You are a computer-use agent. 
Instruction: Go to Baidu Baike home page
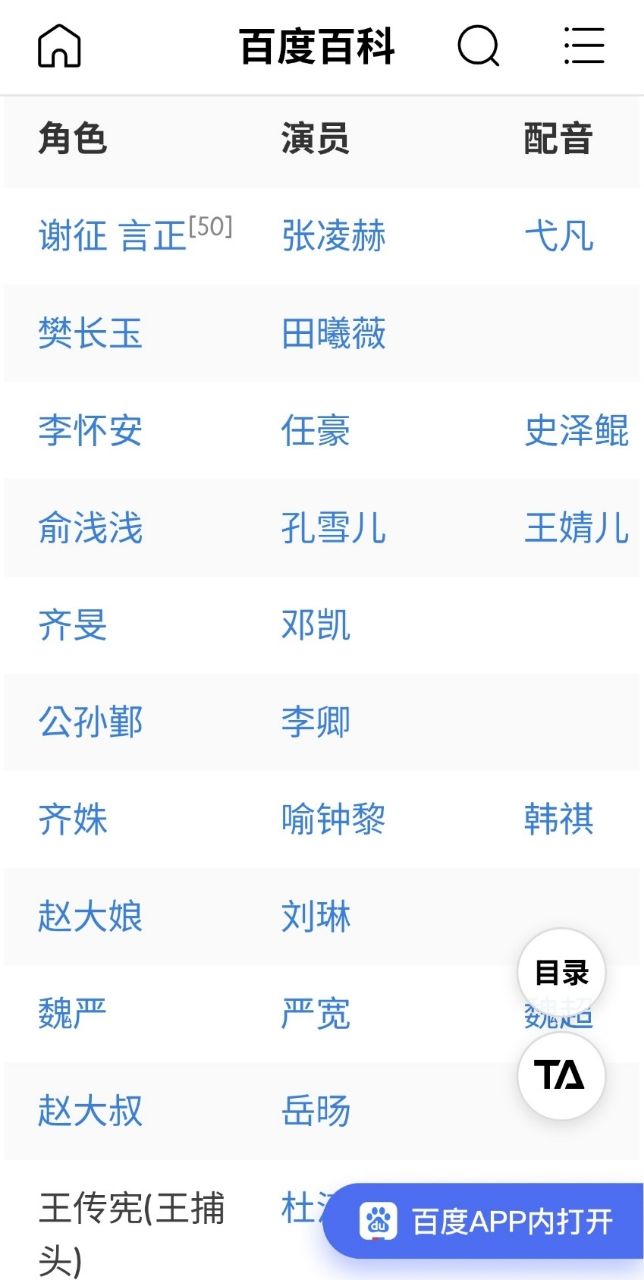pyautogui.click(x=59, y=46)
